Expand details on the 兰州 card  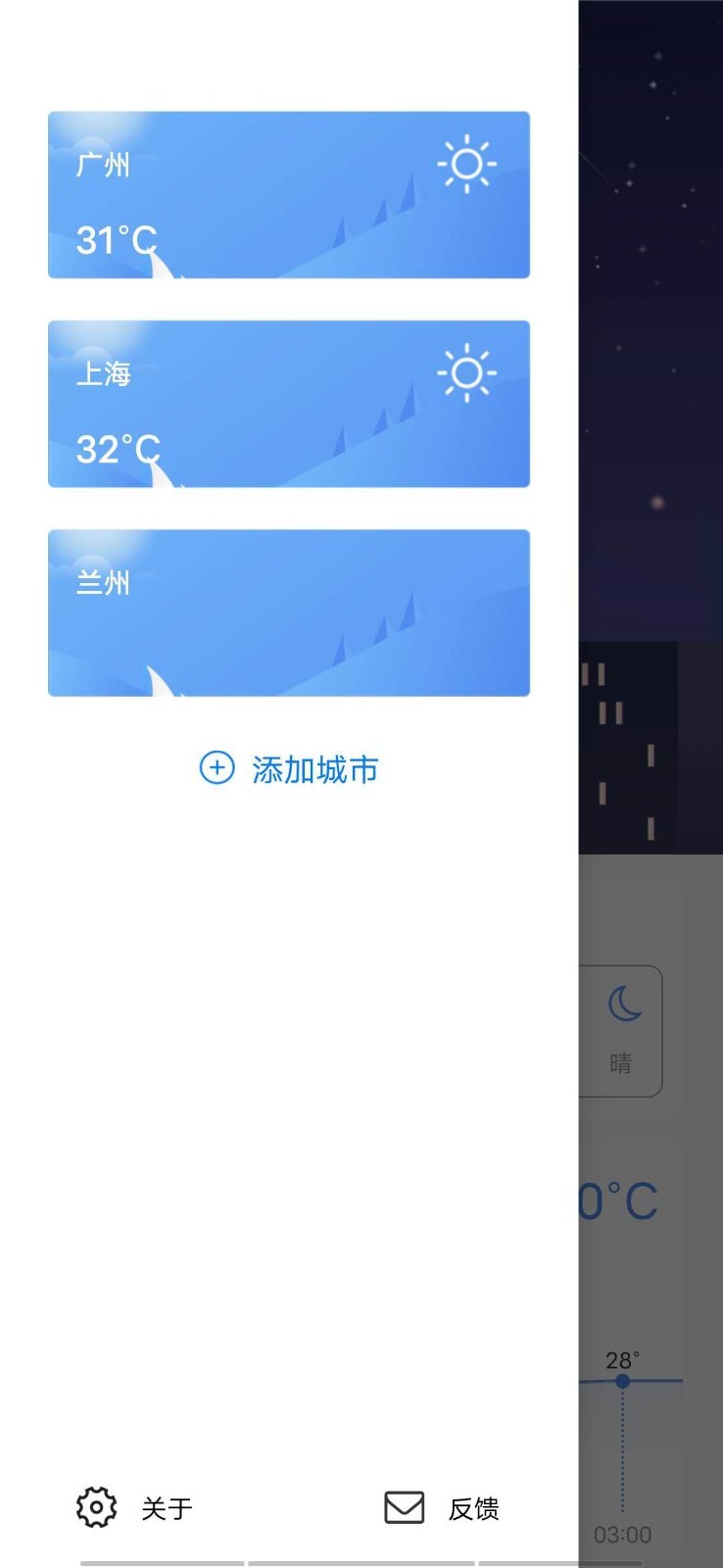(x=289, y=612)
